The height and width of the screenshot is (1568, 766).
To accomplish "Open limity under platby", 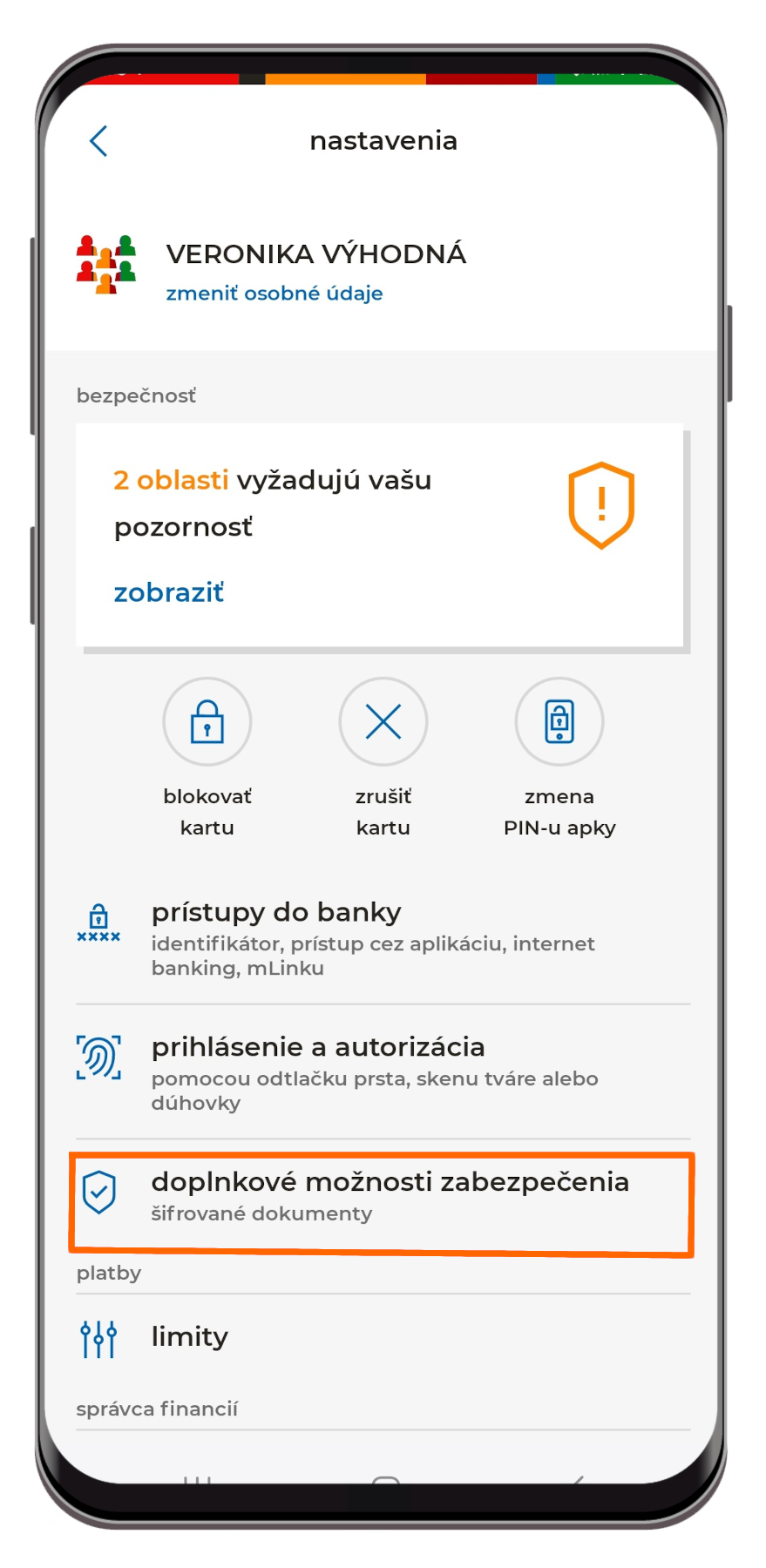I will coord(190,1337).
